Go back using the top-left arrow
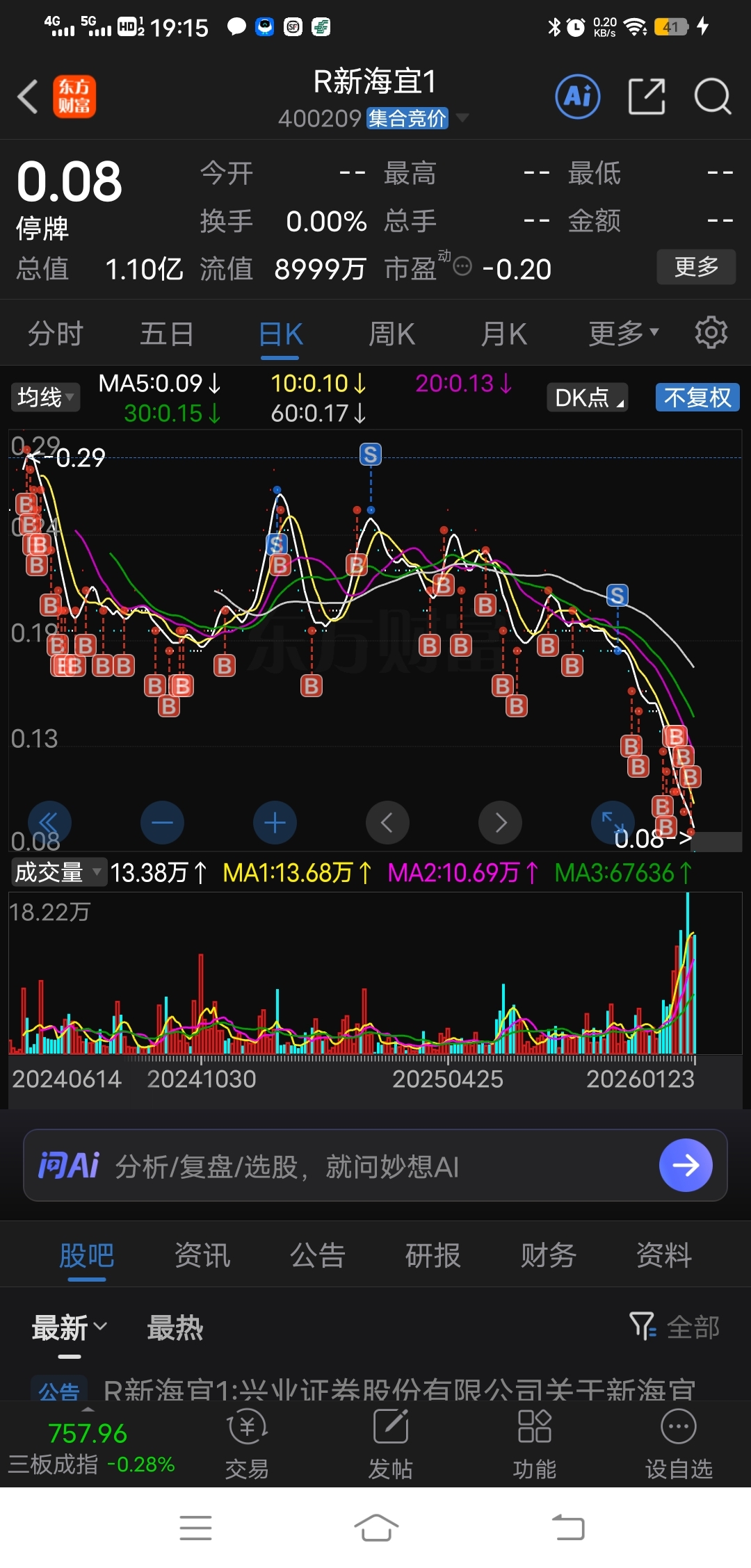751x1568 pixels. [x=28, y=96]
